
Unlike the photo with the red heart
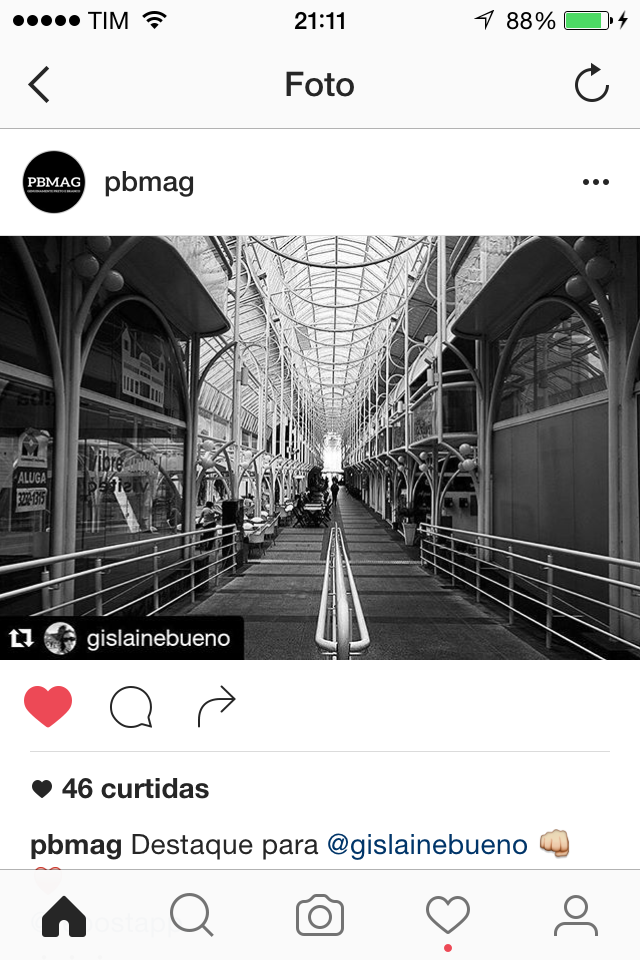[x=48, y=707]
